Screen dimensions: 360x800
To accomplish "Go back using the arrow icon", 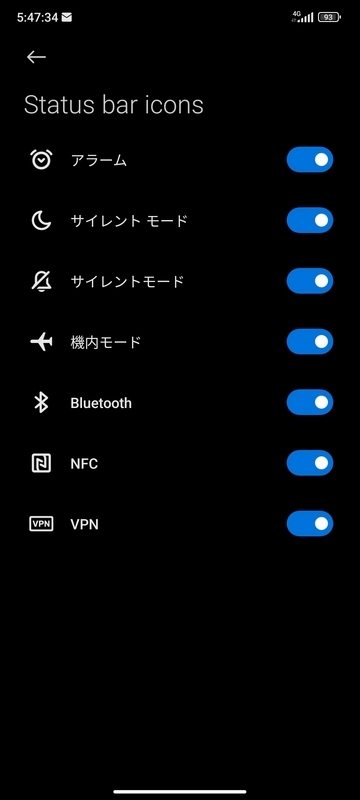I will coord(36,57).
